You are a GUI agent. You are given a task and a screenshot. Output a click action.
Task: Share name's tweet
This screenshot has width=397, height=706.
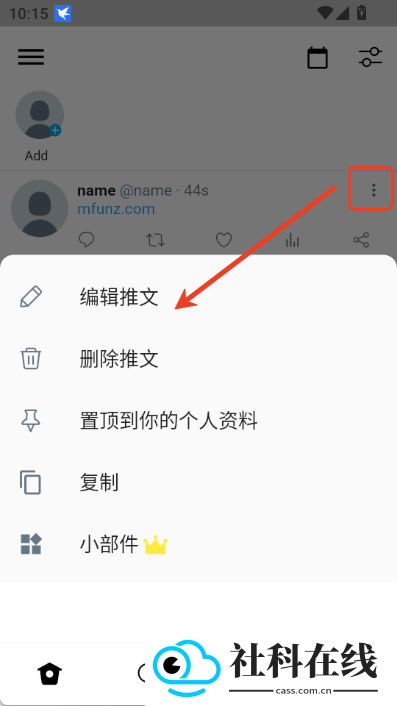361,240
